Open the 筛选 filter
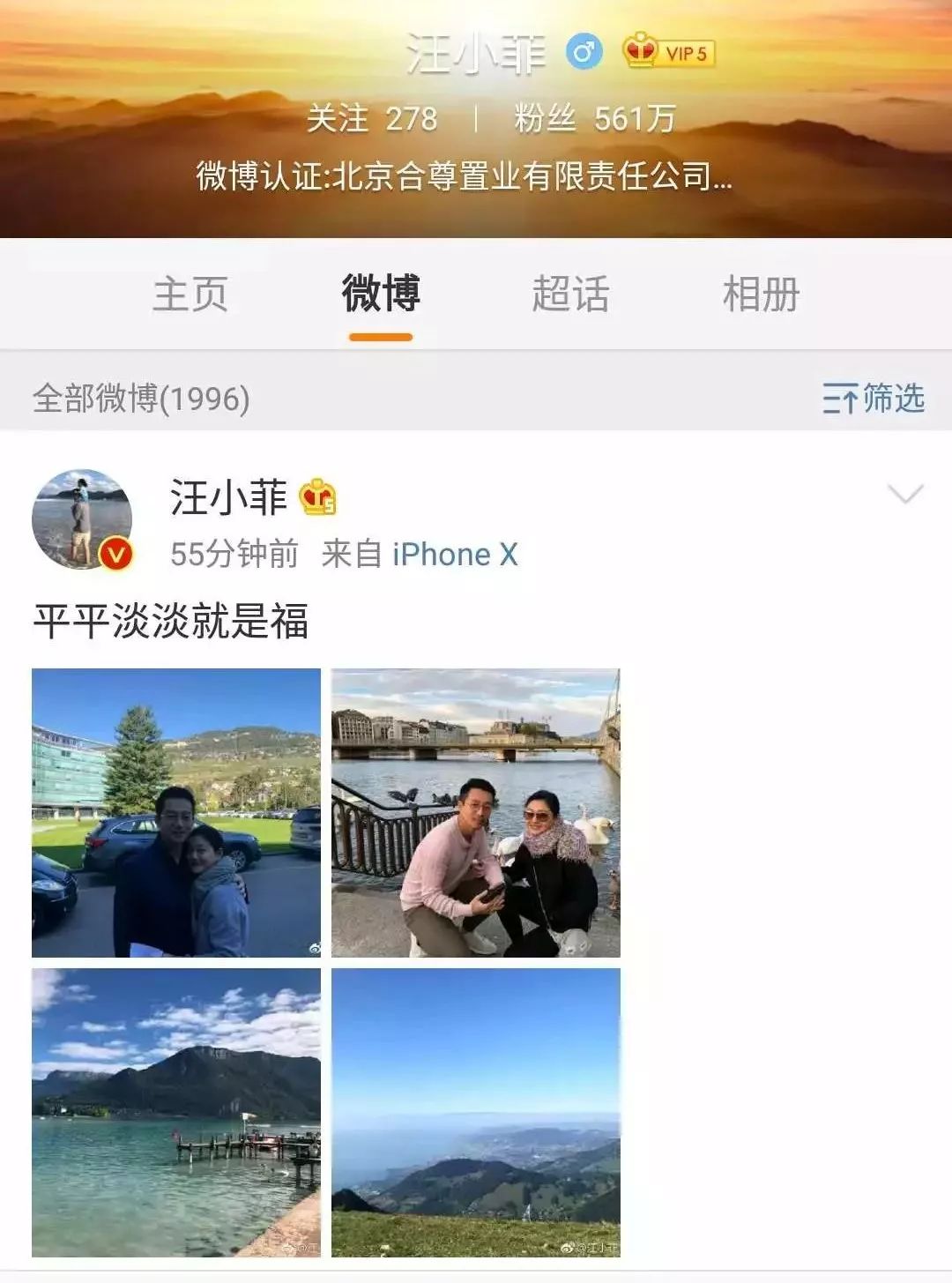 click(873, 399)
